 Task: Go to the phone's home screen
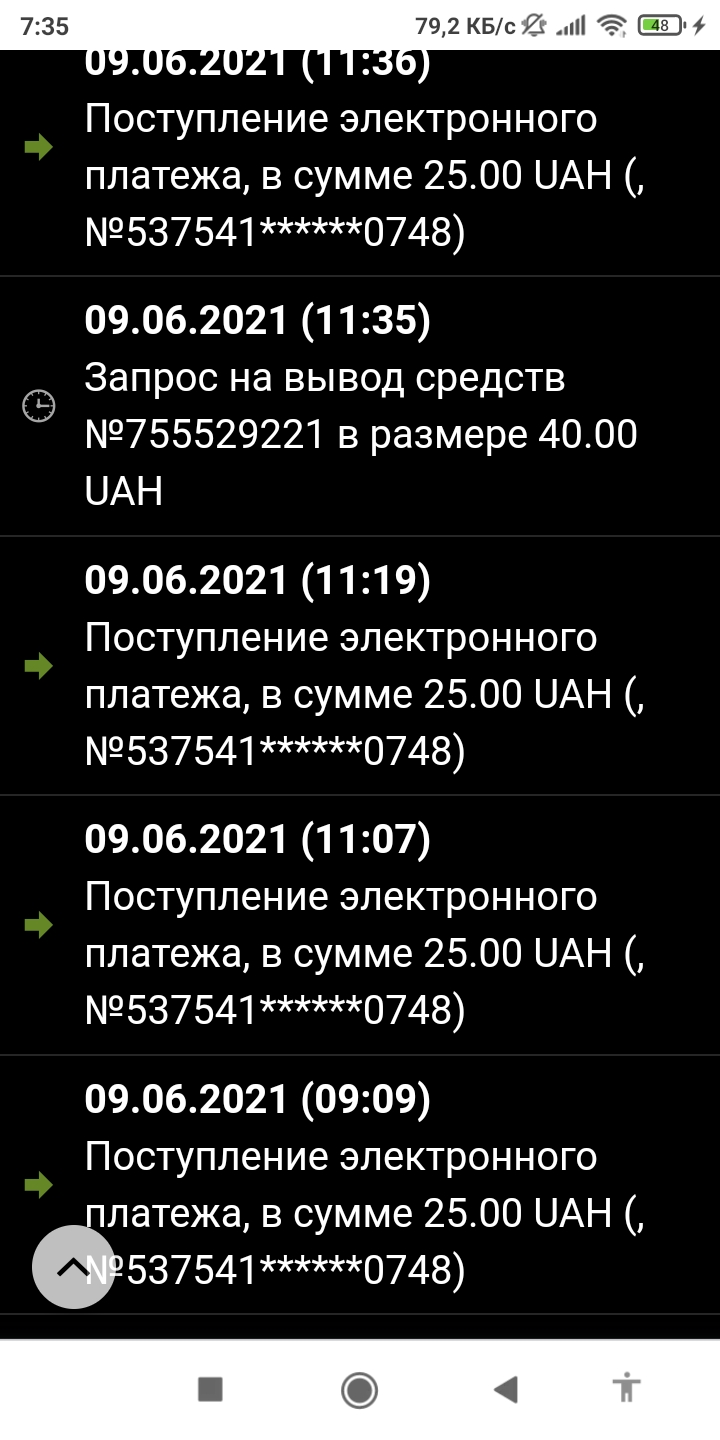point(359,1389)
